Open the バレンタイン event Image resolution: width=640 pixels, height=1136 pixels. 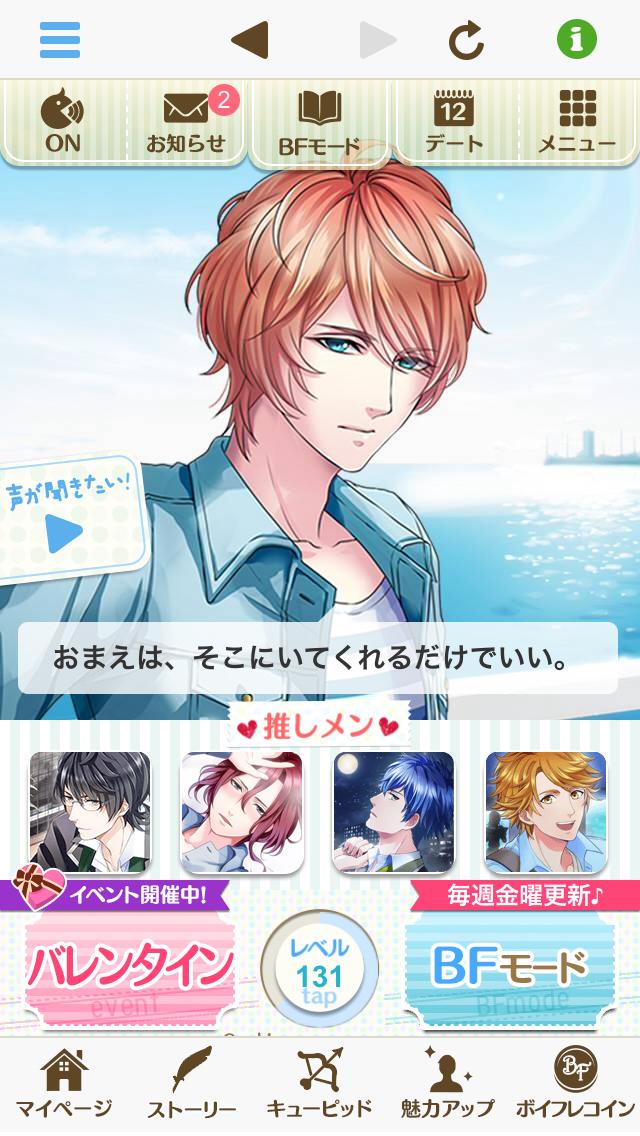(130, 968)
